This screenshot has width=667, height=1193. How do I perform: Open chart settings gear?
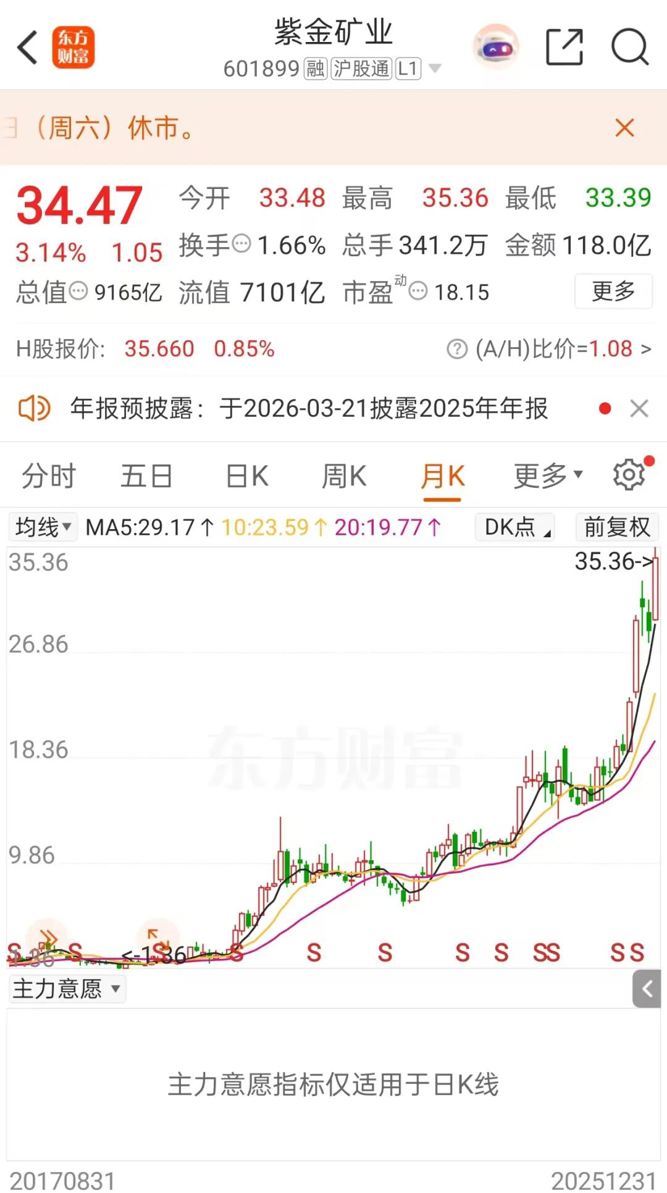629,474
